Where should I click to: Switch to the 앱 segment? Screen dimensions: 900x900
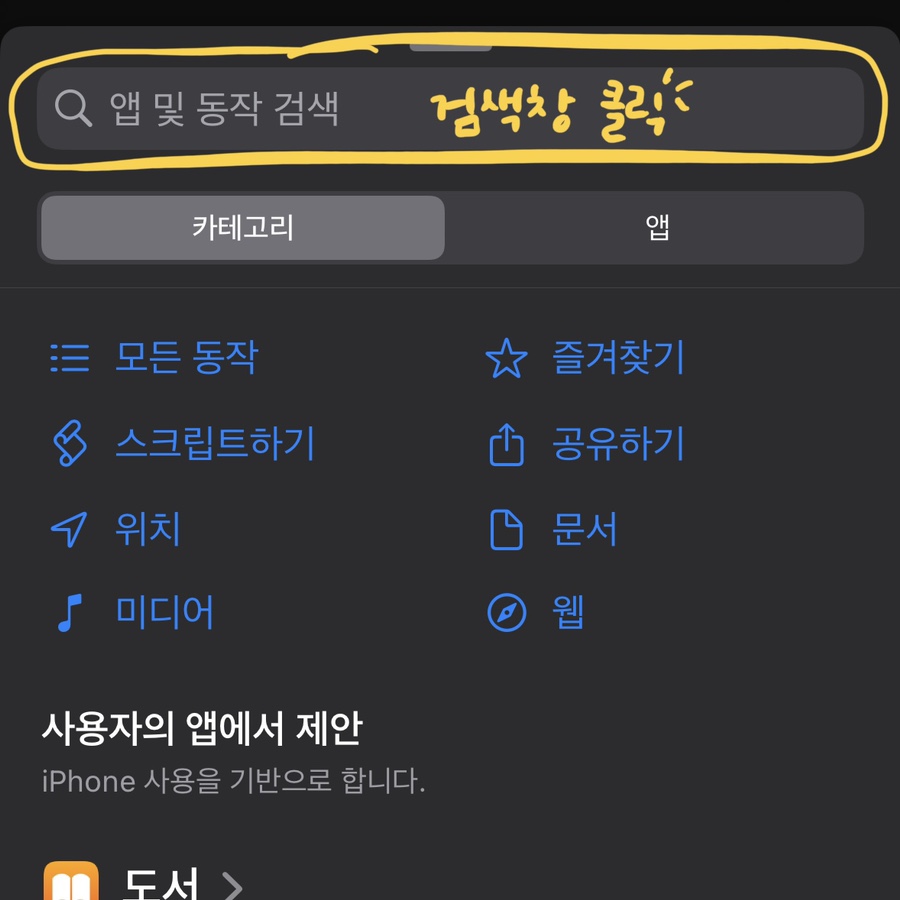click(x=656, y=228)
